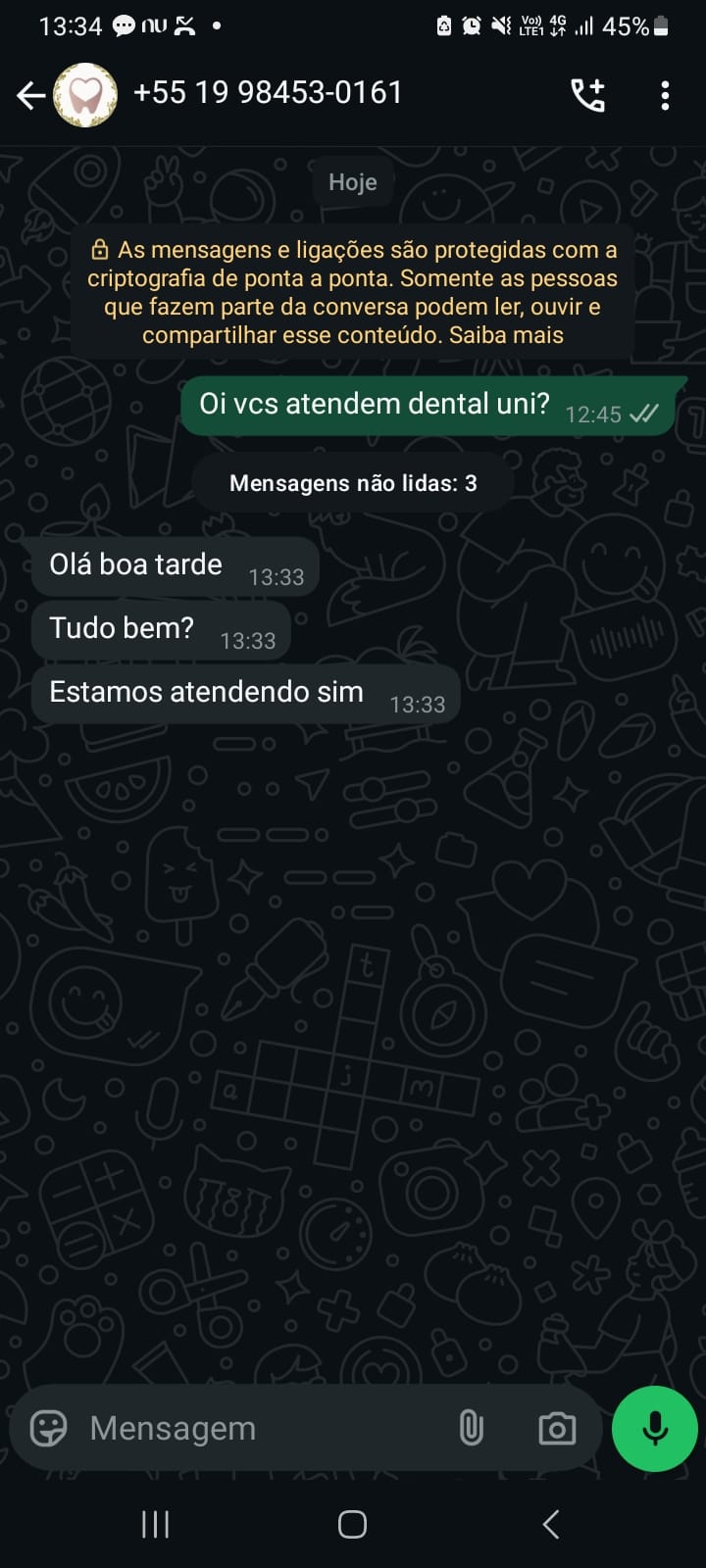Open the emoji and sticker picker
This screenshot has height=1568, width=706.
48,1428
